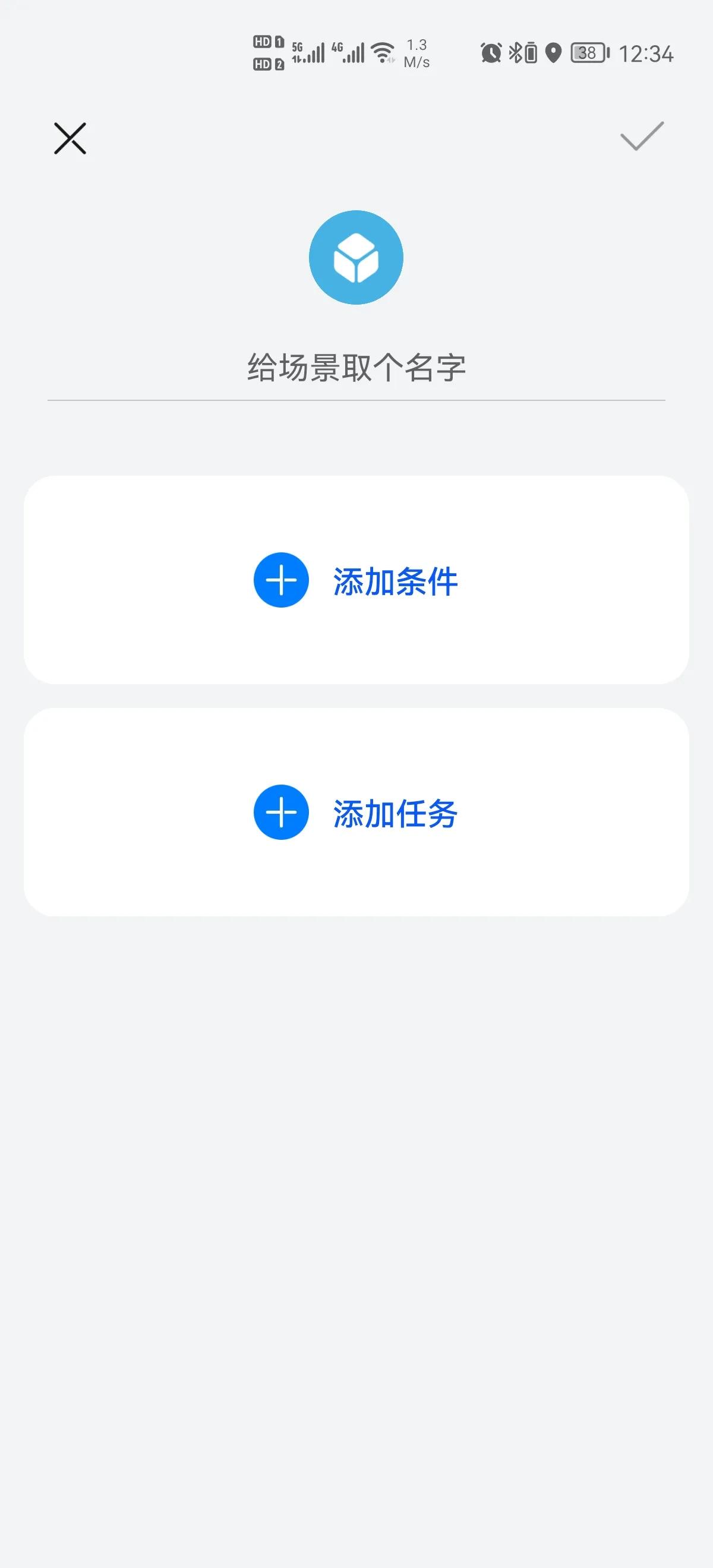Tap the blue cube scene icon
Screen dimensions: 713x1568
[x=356, y=258]
